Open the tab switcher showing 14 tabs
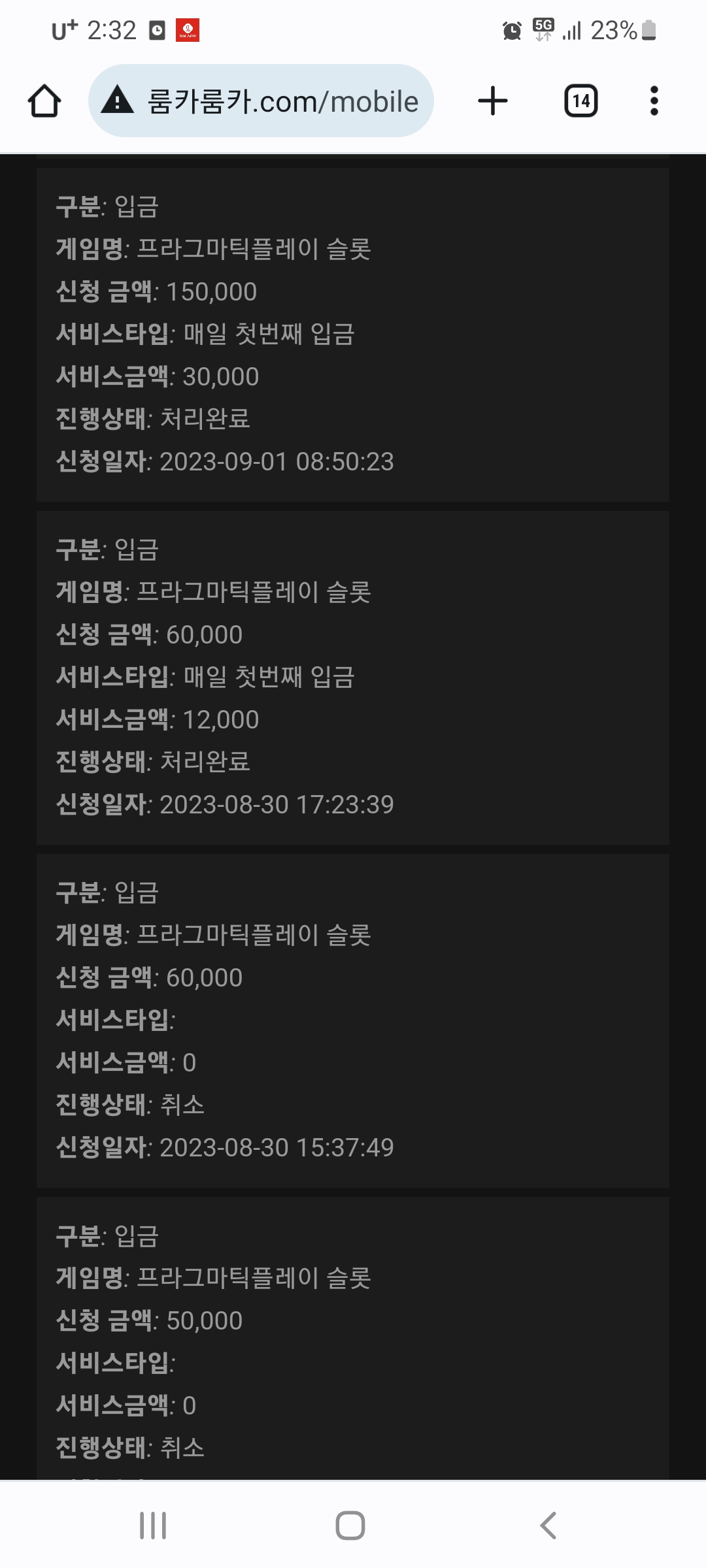 pos(580,101)
